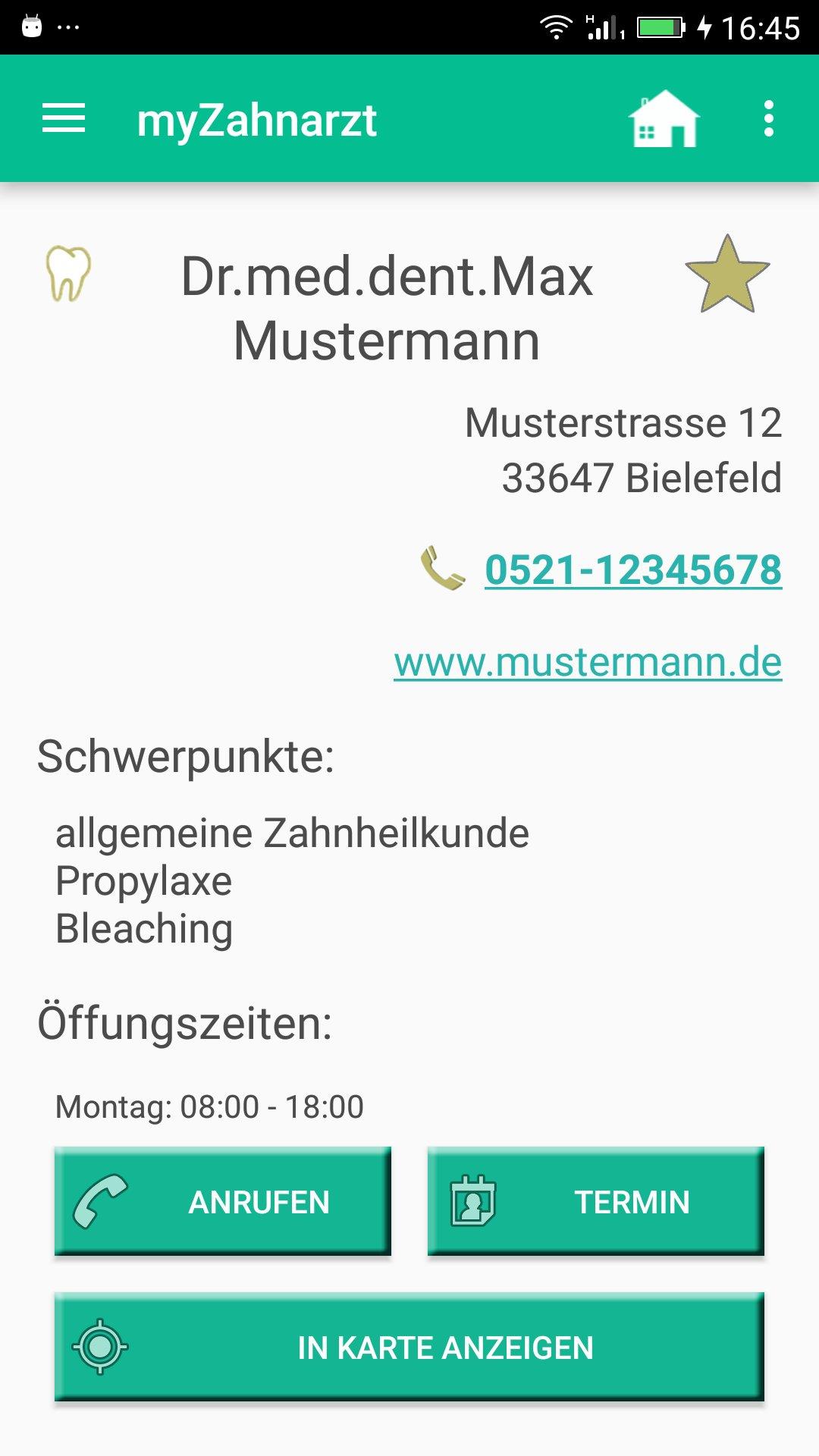Visit the www.mustermann.de website link
Screen dimensions: 819x1456
588,663
